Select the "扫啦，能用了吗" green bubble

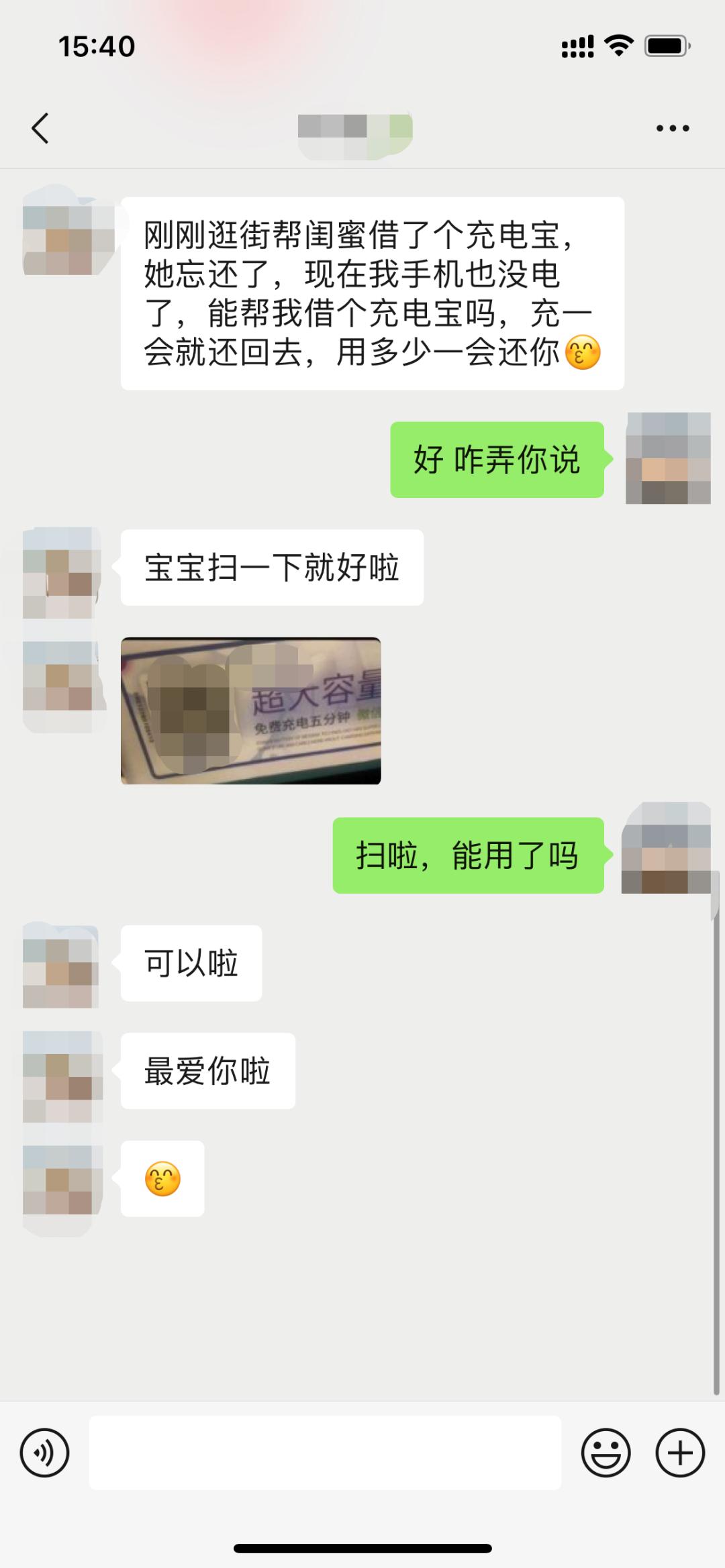(x=468, y=854)
